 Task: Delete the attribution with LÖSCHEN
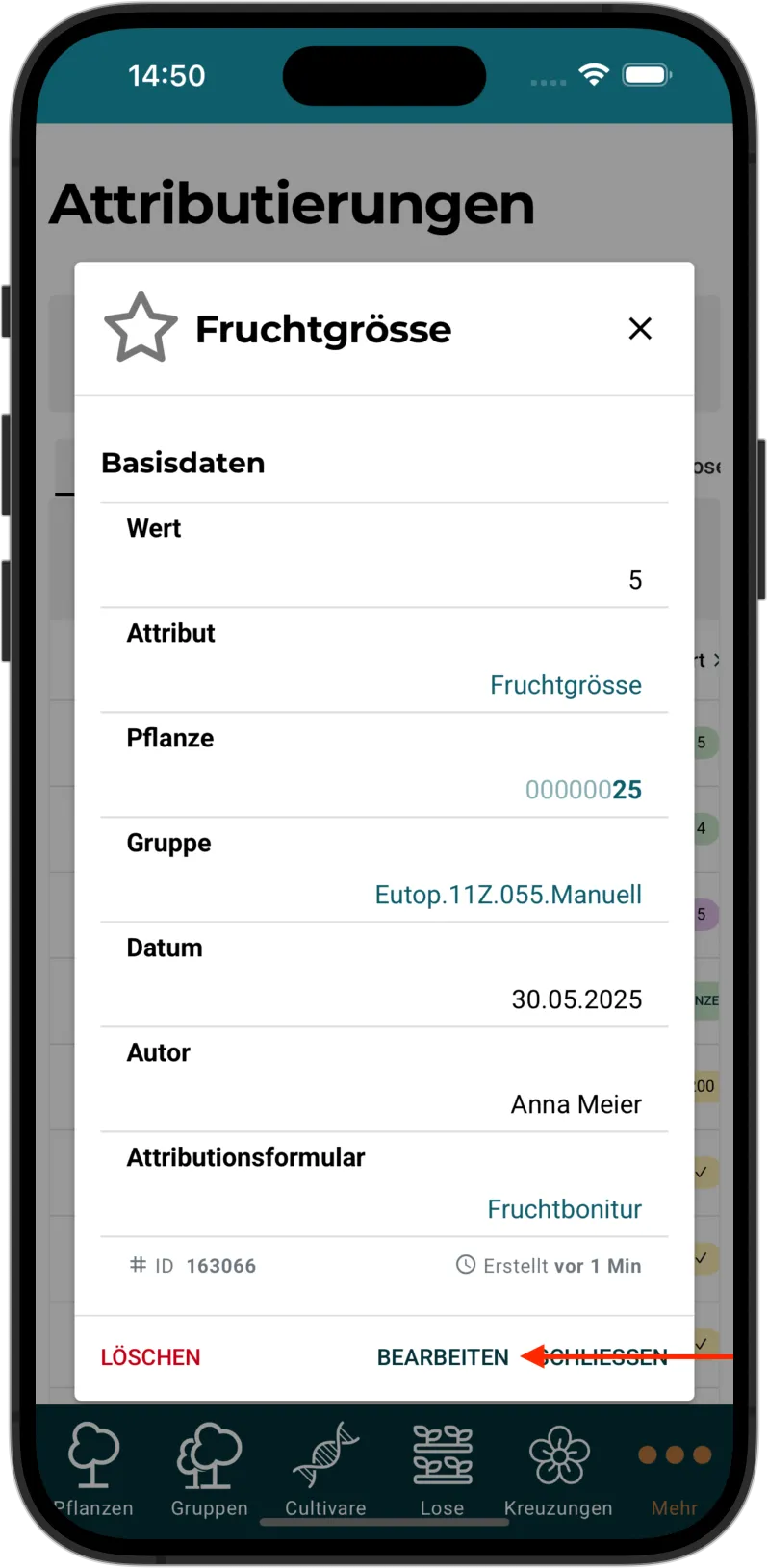pos(150,1356)
